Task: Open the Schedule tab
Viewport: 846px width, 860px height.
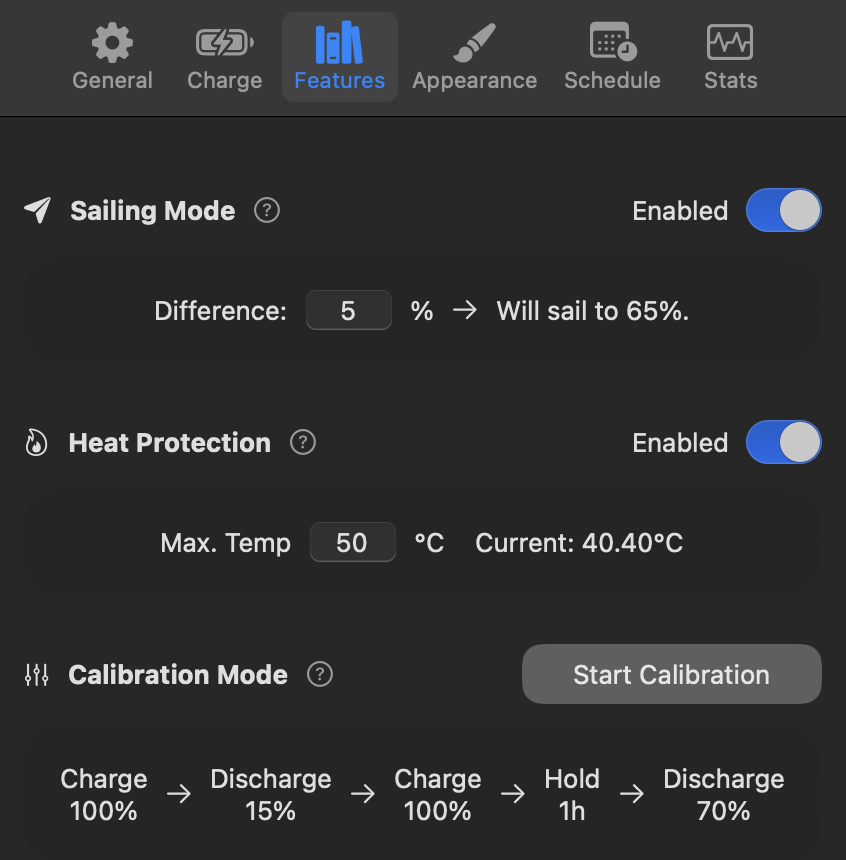Action: (612, 58)
